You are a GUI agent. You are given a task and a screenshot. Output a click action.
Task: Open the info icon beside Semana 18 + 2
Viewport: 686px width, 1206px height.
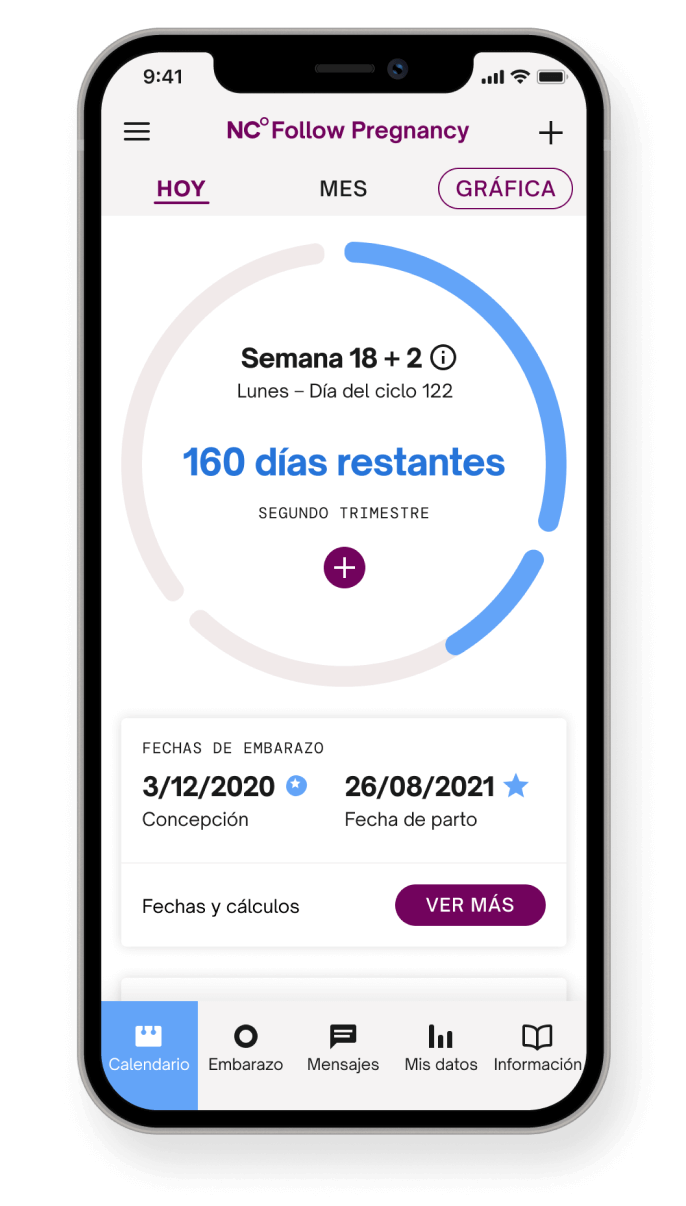(x=443, y=358)
